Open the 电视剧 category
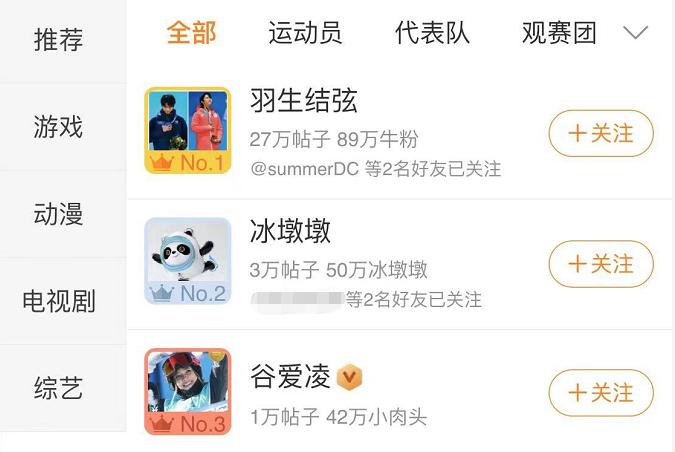 [x=59, y=301]
